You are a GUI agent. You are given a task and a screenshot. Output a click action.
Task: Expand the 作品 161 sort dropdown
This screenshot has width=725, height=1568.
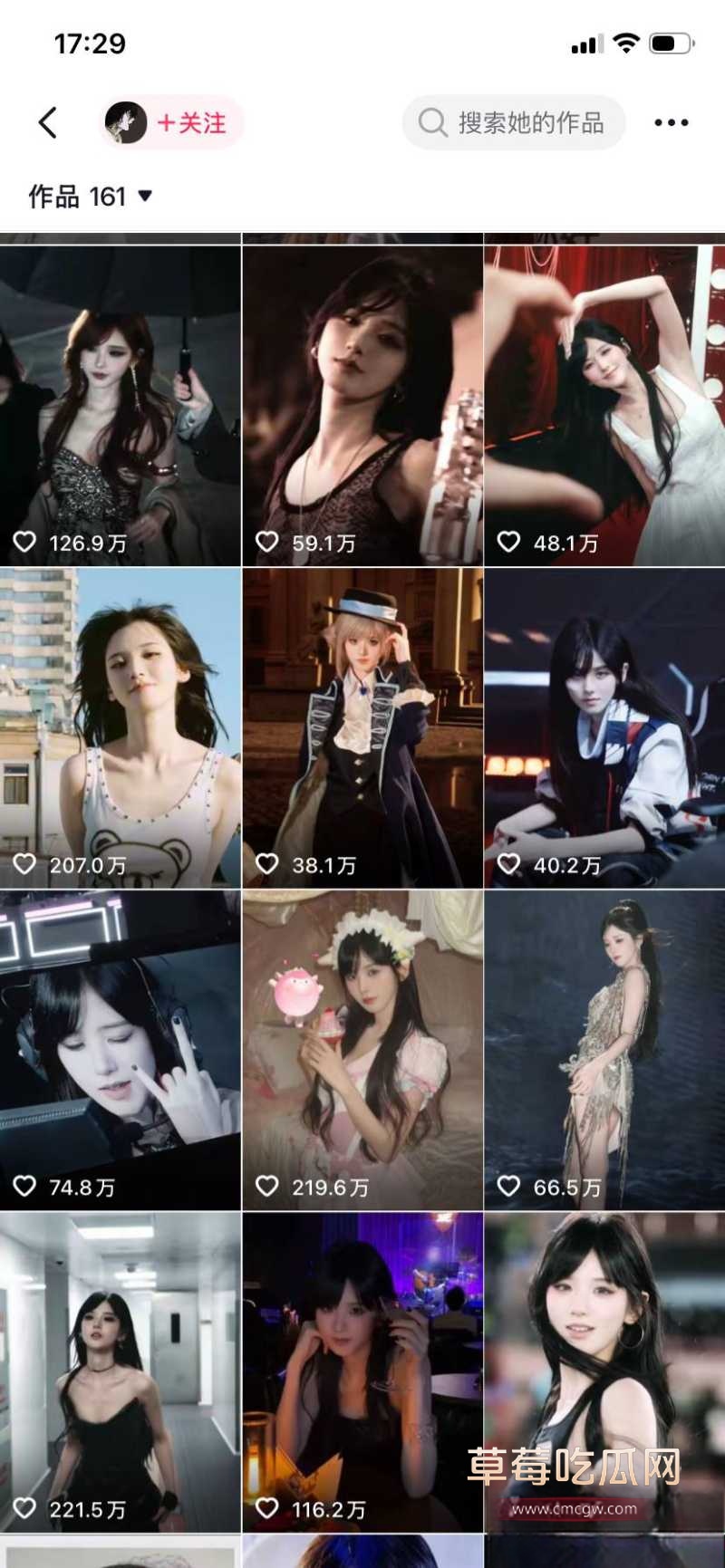(90, 196)
